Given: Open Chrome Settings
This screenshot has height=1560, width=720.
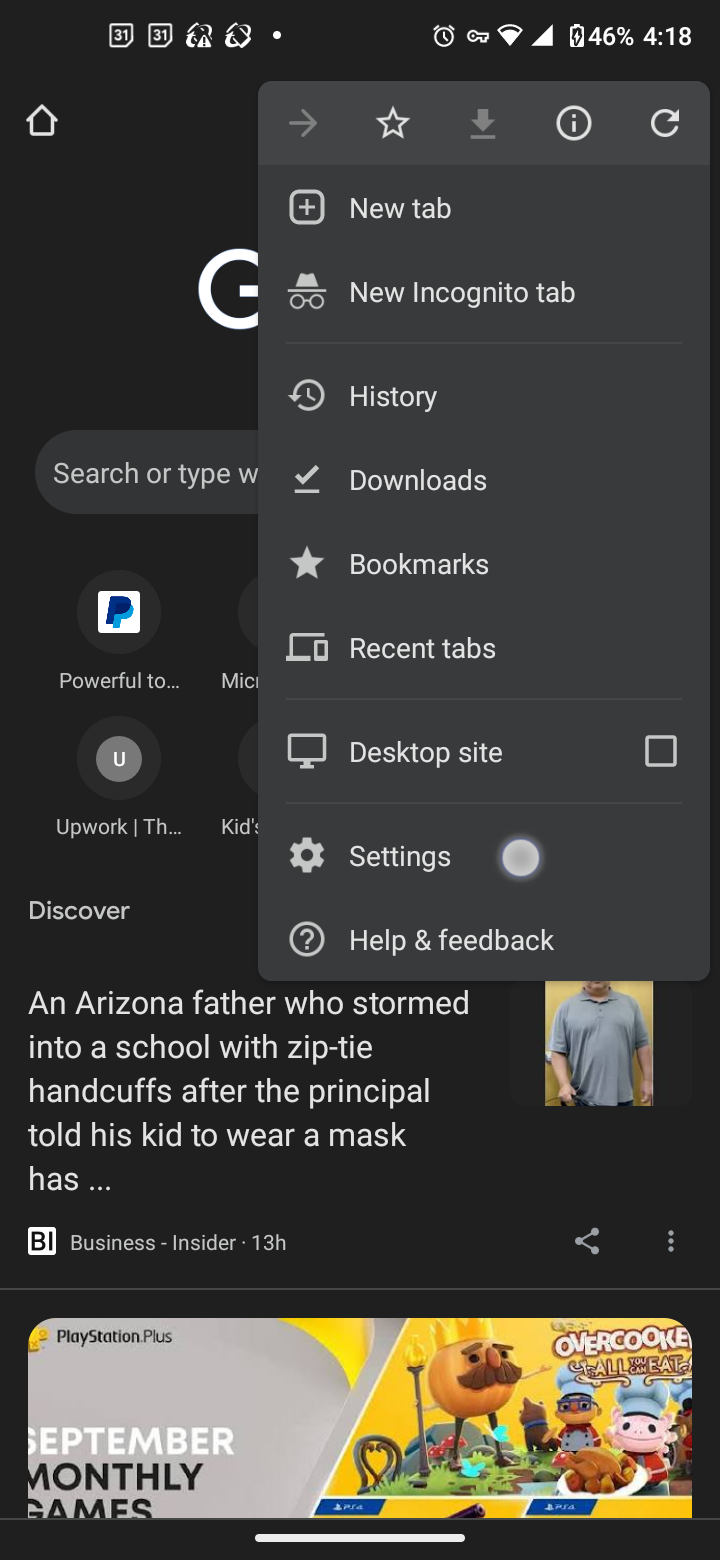Looking at the screenshot, I should (399, 856).
